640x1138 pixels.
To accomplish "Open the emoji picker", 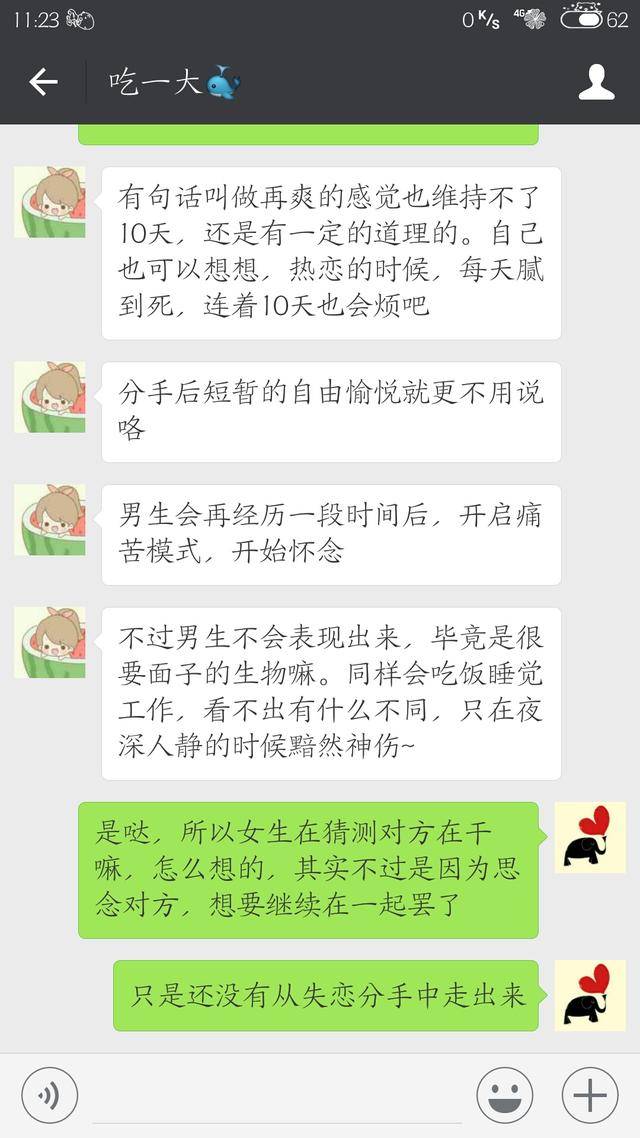I will [504, 1095].
